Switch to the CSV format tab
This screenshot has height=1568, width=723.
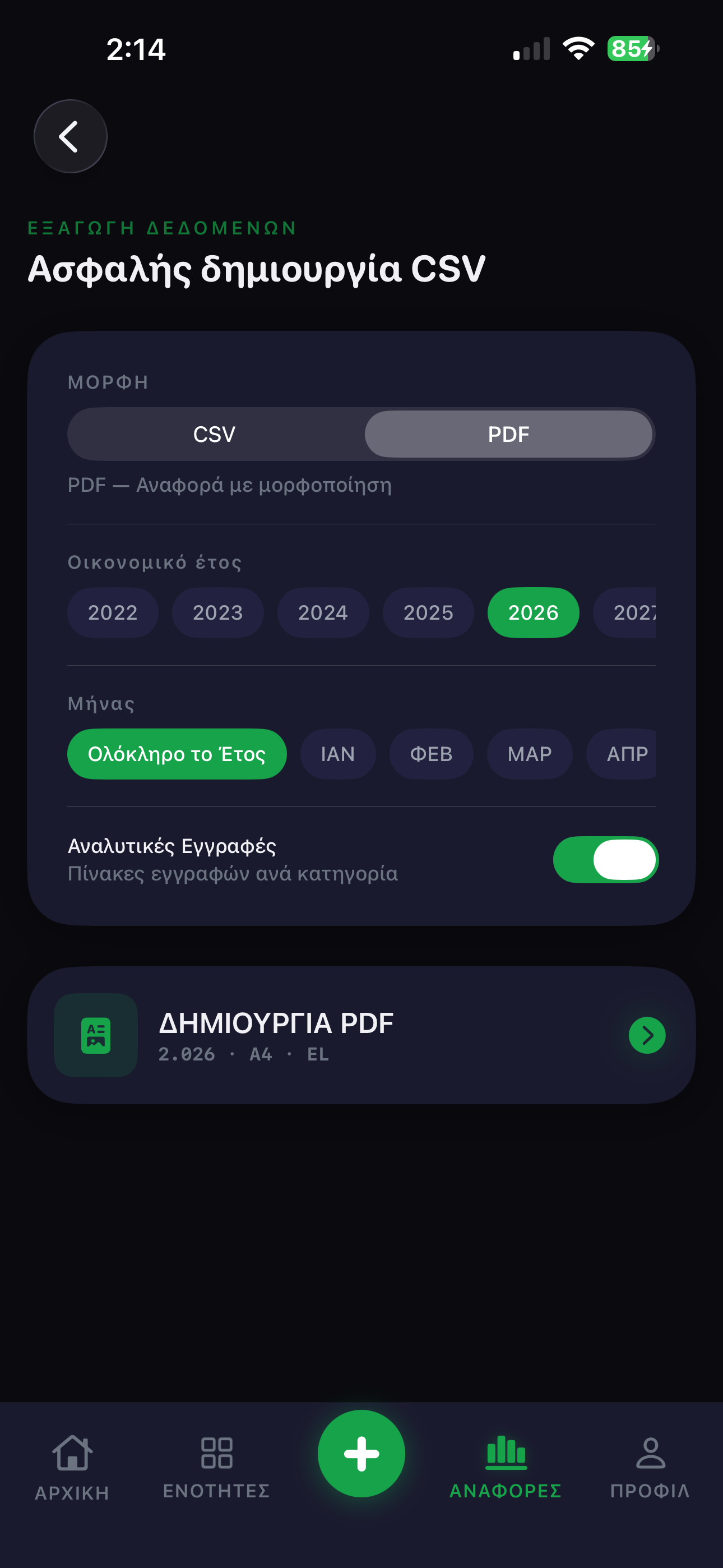(214, 434)
